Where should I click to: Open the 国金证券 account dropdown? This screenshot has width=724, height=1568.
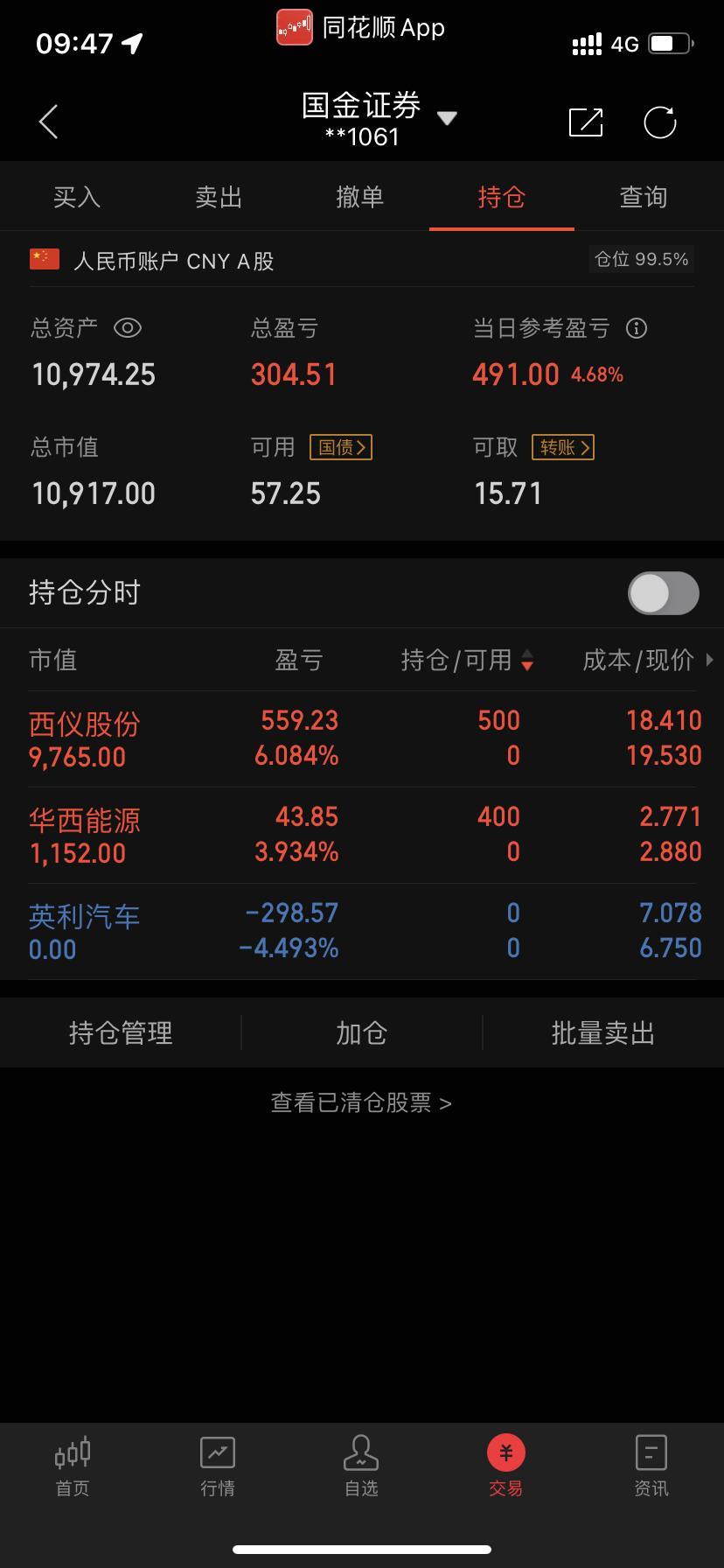(x=379, y=119)
